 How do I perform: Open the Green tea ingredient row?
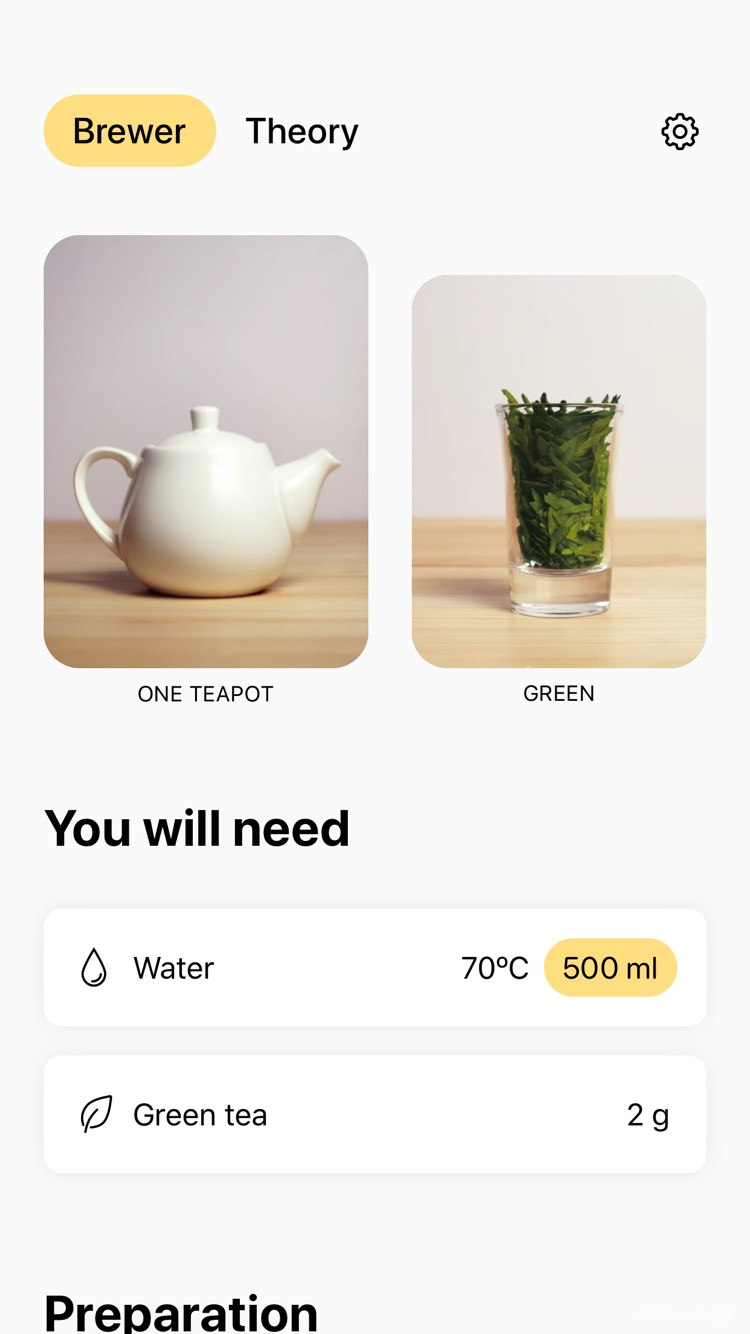click(x=375, y=1114)
